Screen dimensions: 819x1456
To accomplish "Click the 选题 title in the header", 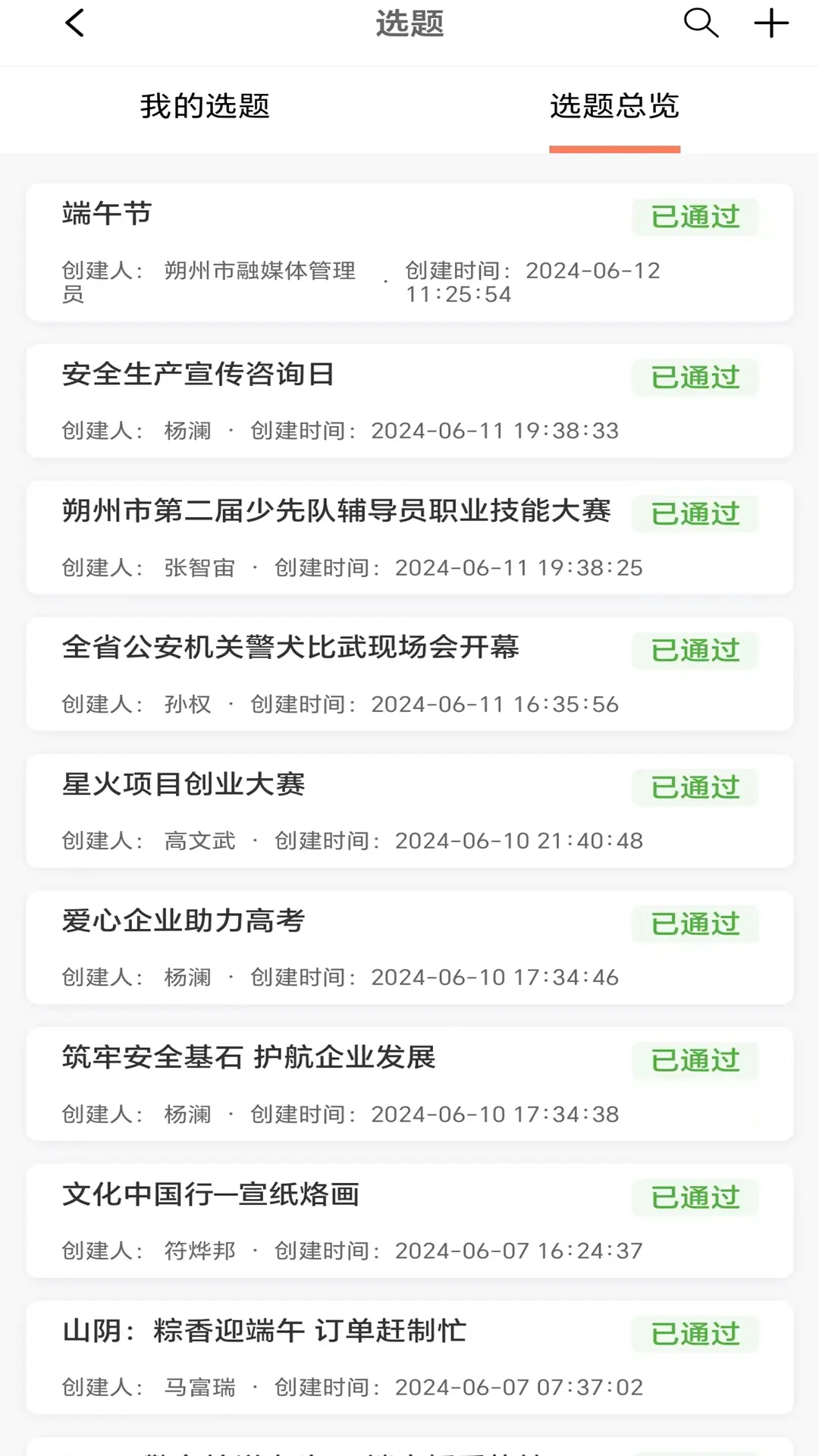I will pyautogui.click(x=409, y=23).
